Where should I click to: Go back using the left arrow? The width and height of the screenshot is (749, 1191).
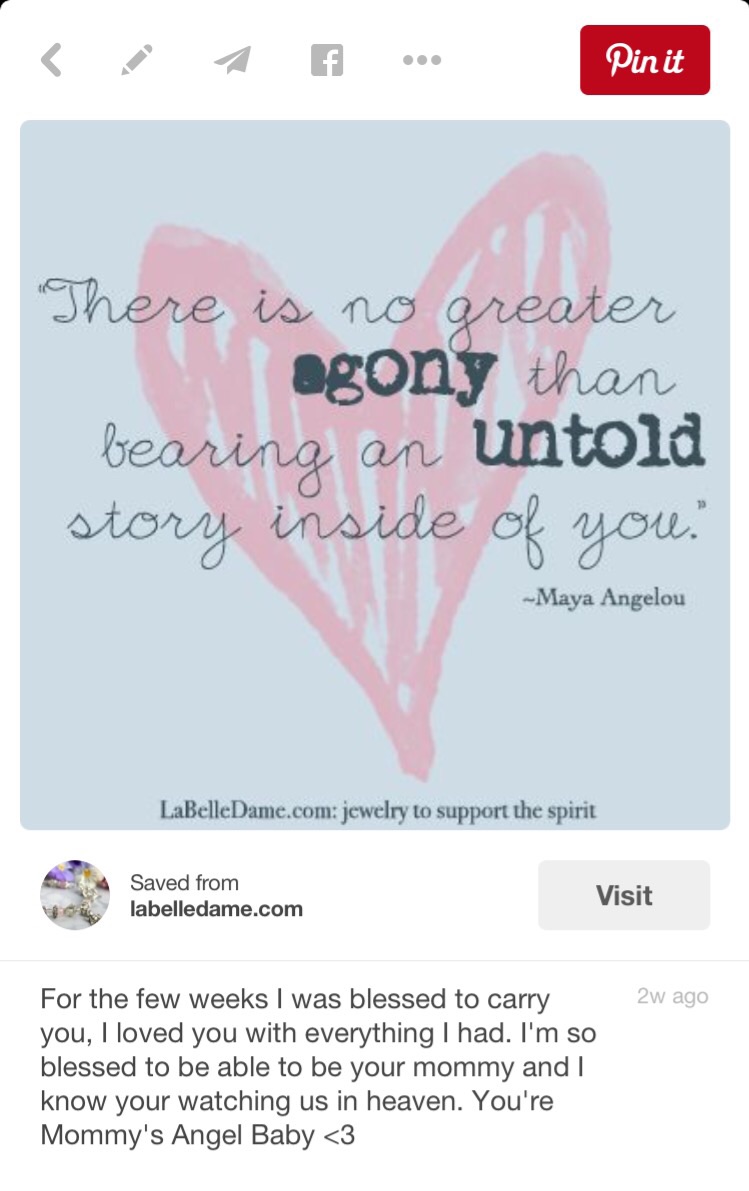pyautogui.click(x=51, y=60)
